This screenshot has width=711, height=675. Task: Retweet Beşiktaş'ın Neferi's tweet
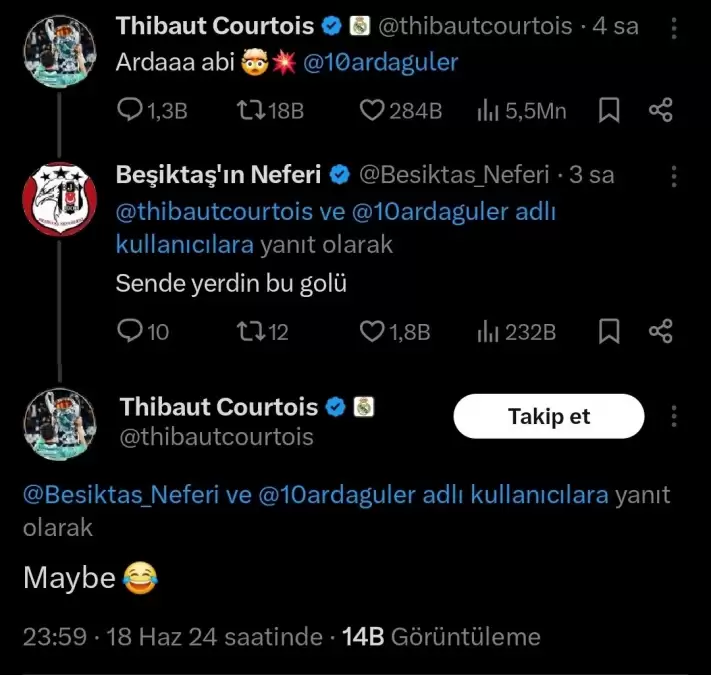click(x=250, y=331)
